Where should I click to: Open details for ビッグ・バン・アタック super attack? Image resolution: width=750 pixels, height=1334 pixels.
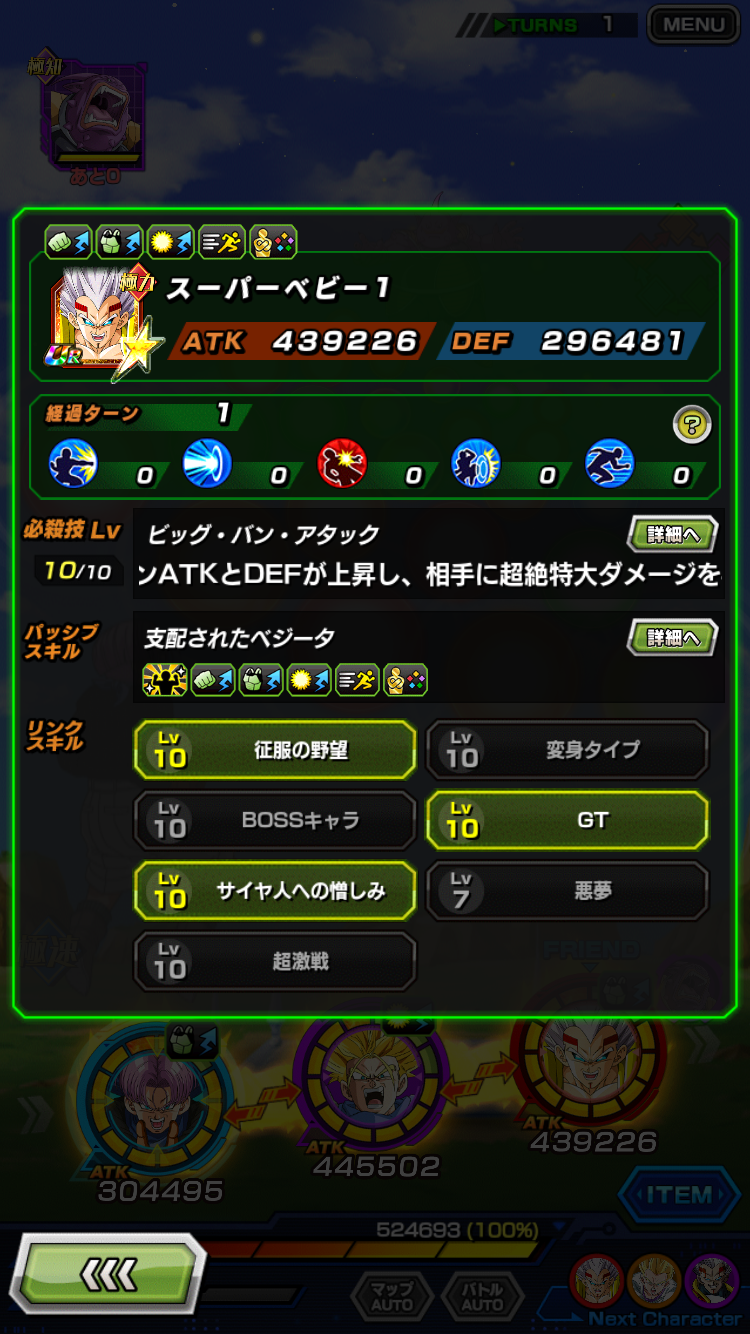(x=672, y=535)
